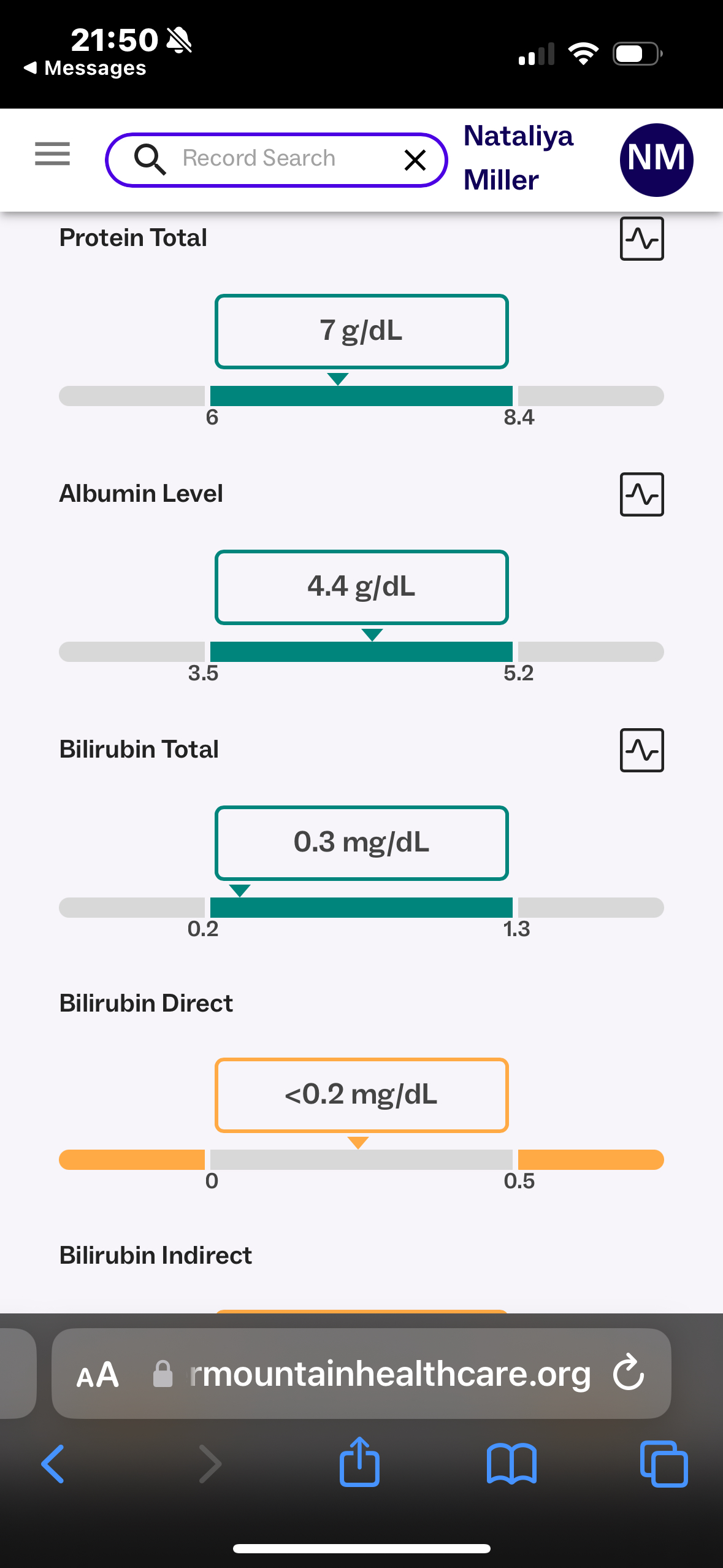Clear the Record Search box
This screenshot has height=1568, width=723.
415,160
